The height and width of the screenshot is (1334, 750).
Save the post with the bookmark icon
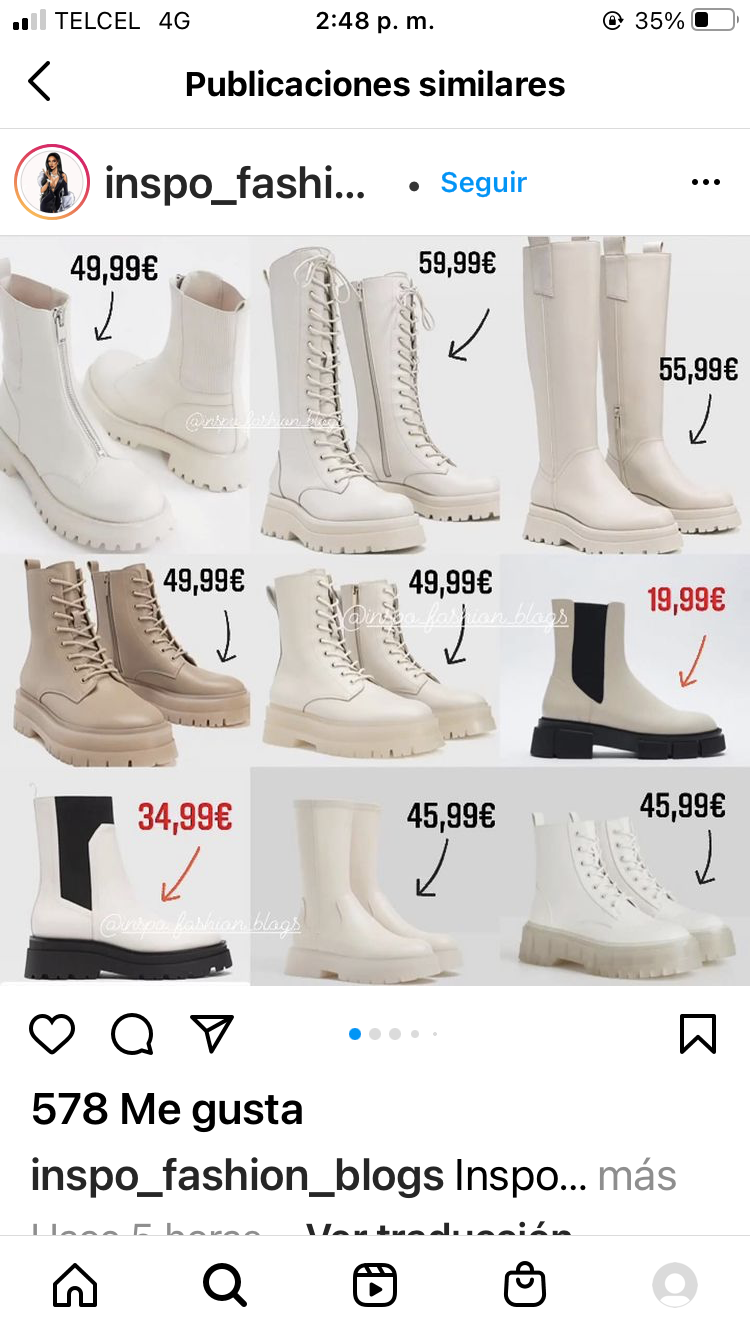click(x=697, y=1034)
